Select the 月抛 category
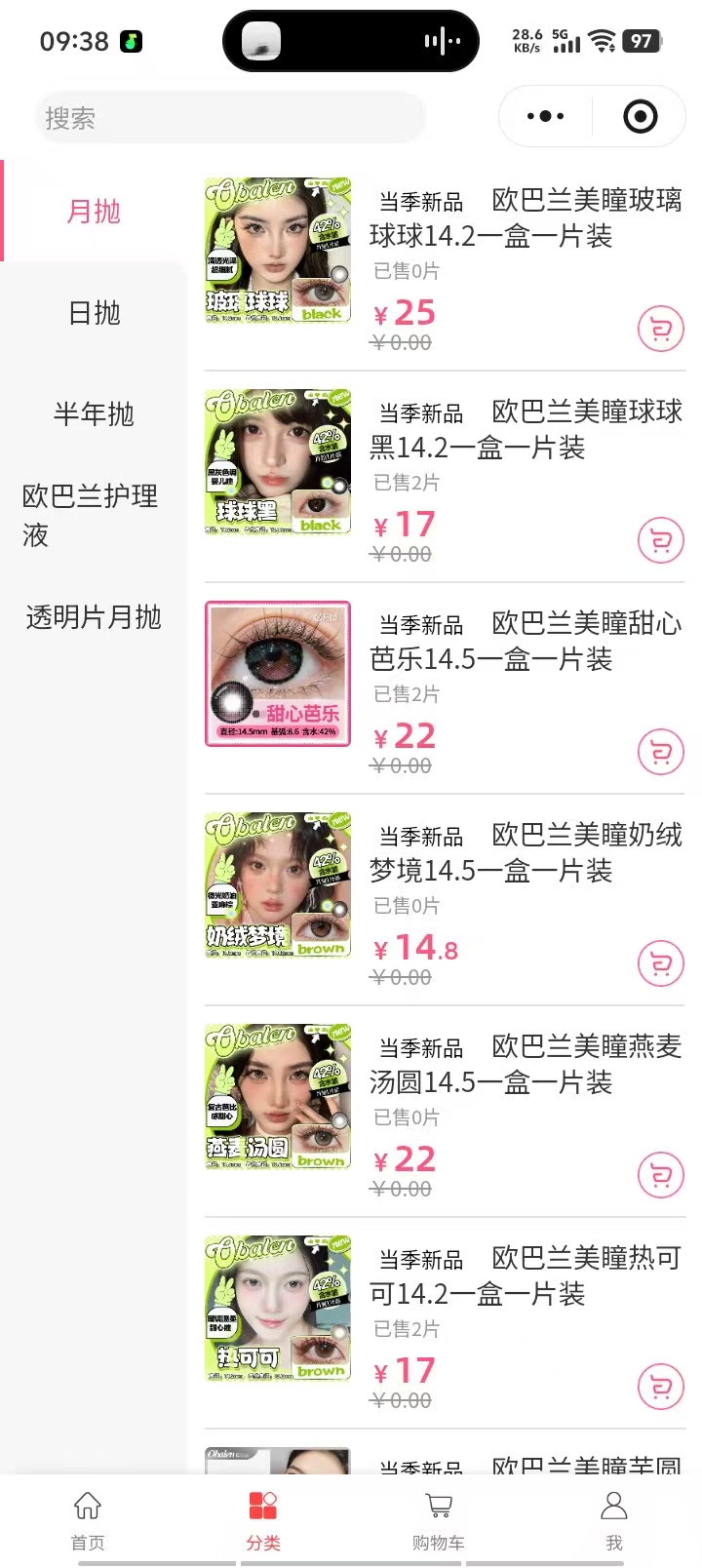This screenshot has height=1568, width=702. pos(95,212)
